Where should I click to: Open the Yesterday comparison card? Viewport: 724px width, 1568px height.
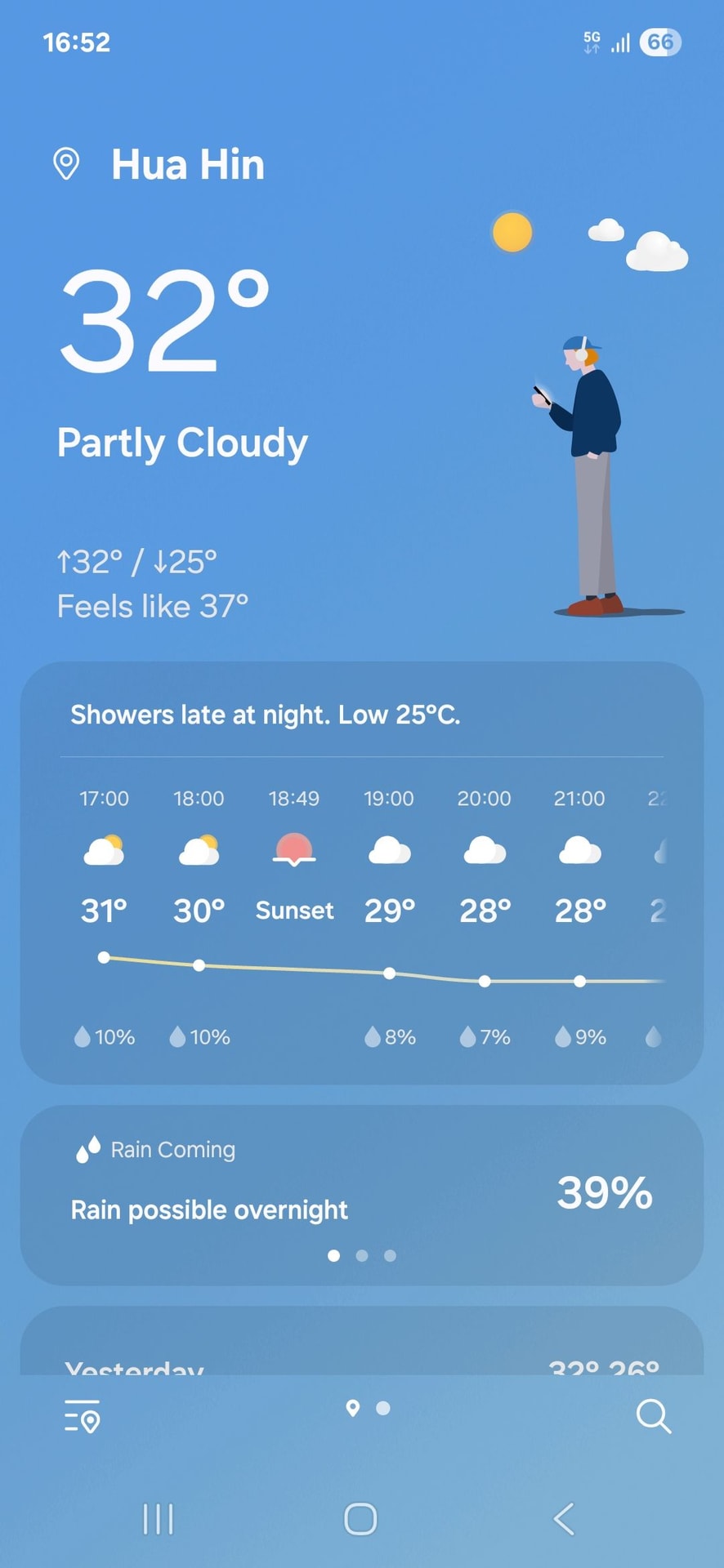[x=361, y=1347]
